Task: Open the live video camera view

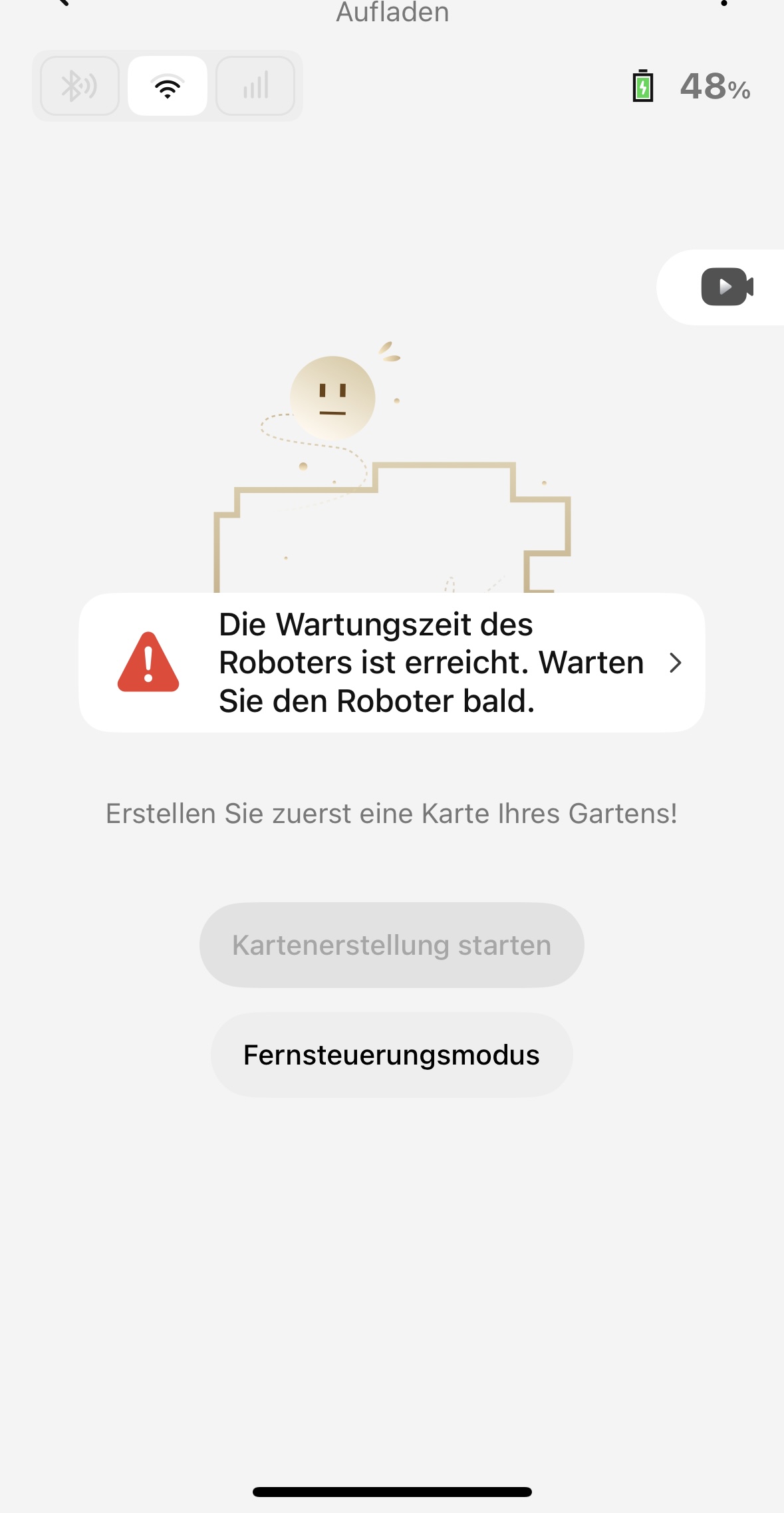Action: tap(726, 287)
